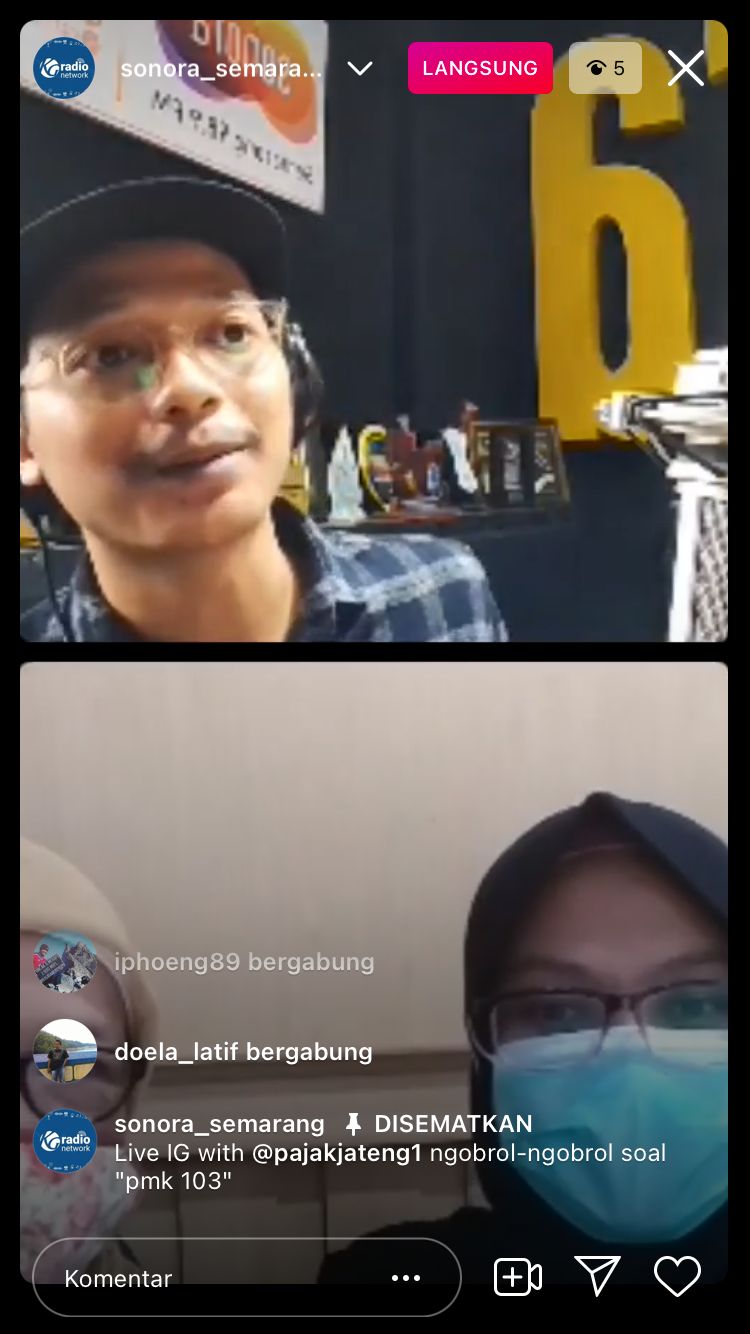Open the viewer count list
Image resolution: width=750 pixels, height=1334 pixels.
[x=605, y=68]
